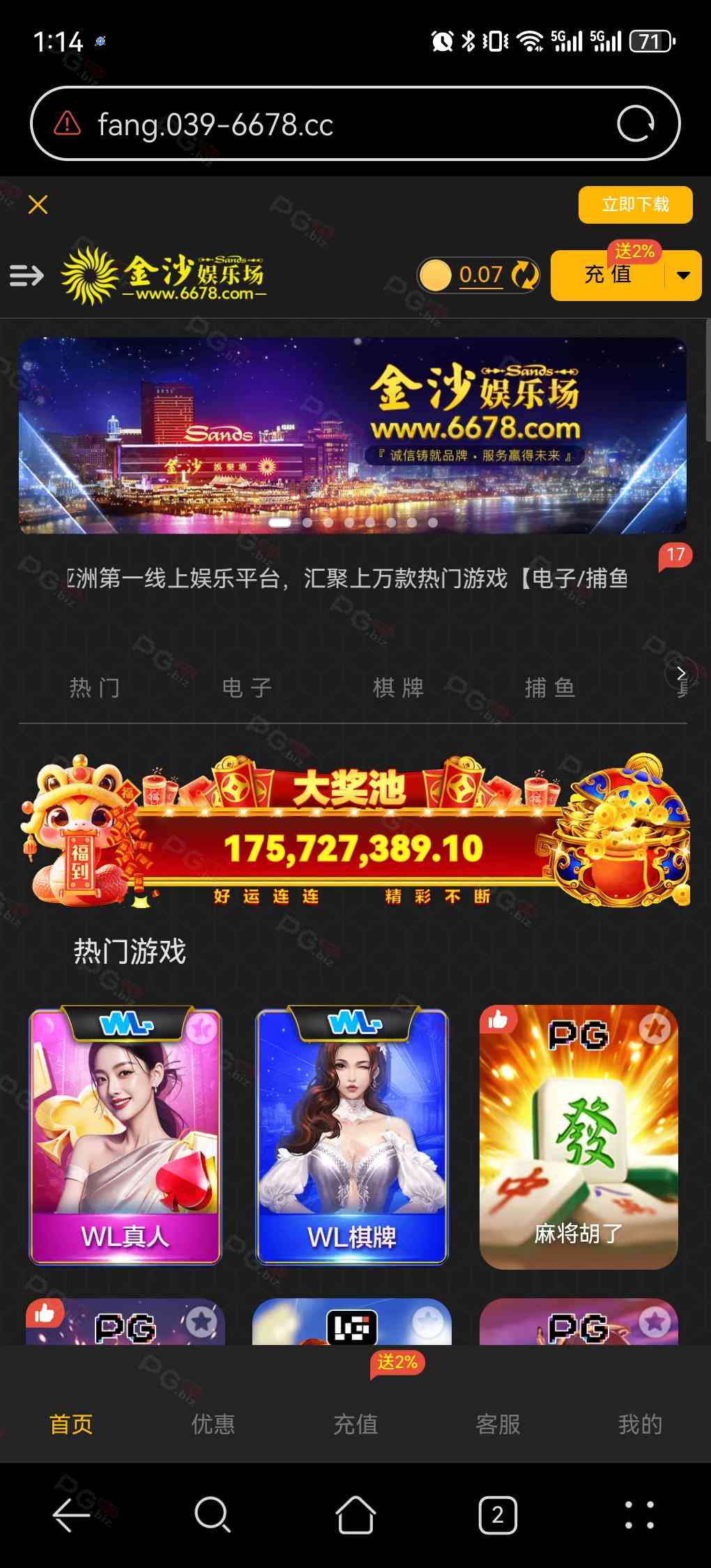Tap the yellow 充值 recharge button
The image size is (711, 1568).
(x=607, y=276)
